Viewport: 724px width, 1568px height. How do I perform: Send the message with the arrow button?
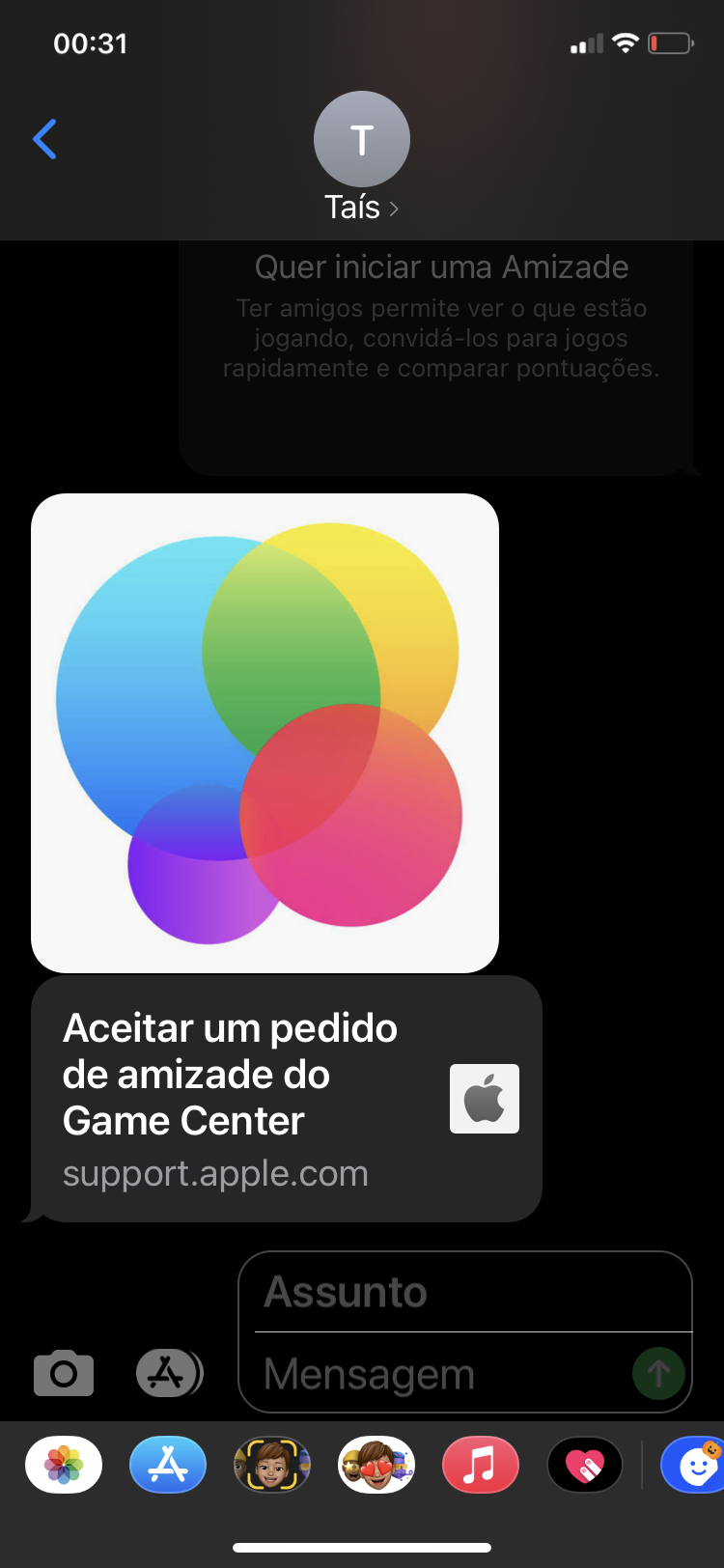pos(658,1373)
